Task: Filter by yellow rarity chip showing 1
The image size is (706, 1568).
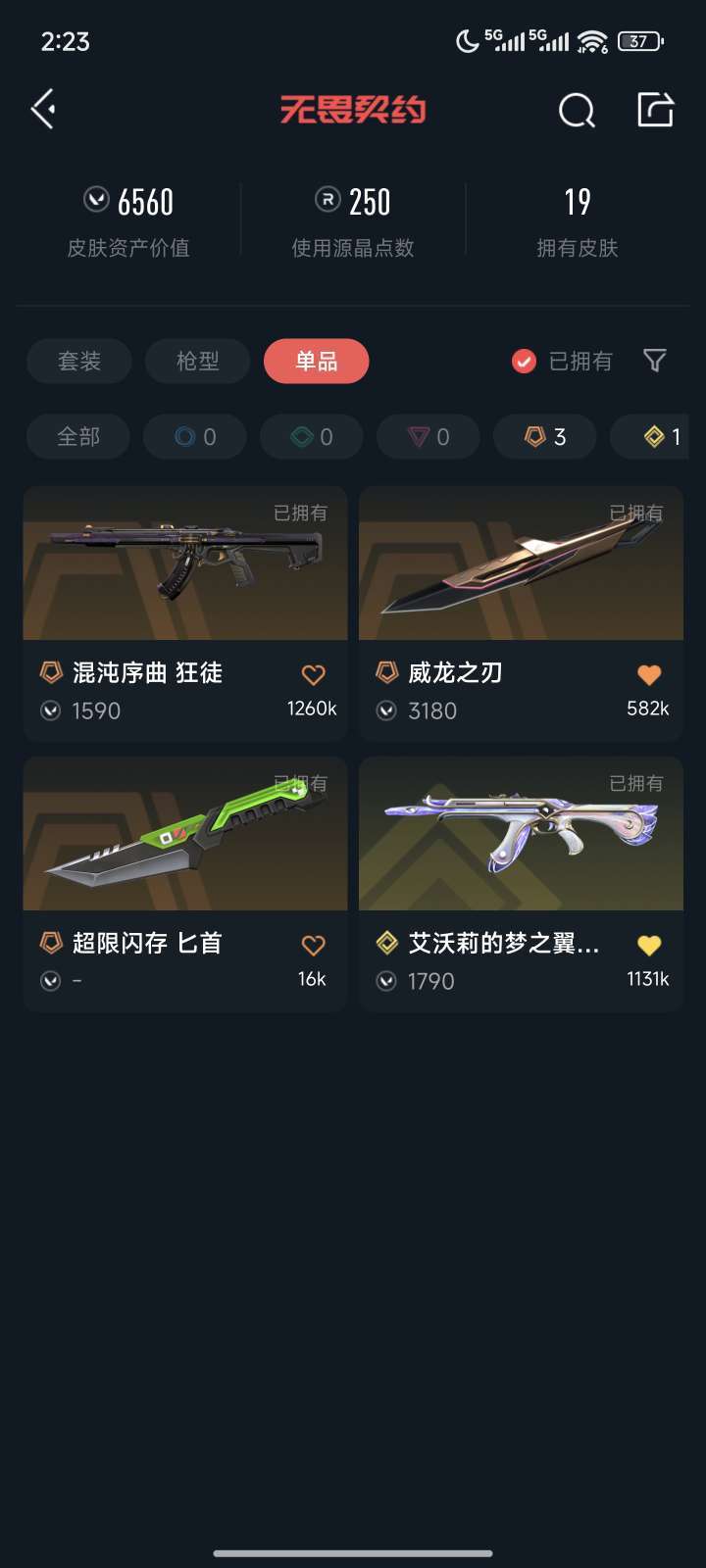Action: click(659, 437)
